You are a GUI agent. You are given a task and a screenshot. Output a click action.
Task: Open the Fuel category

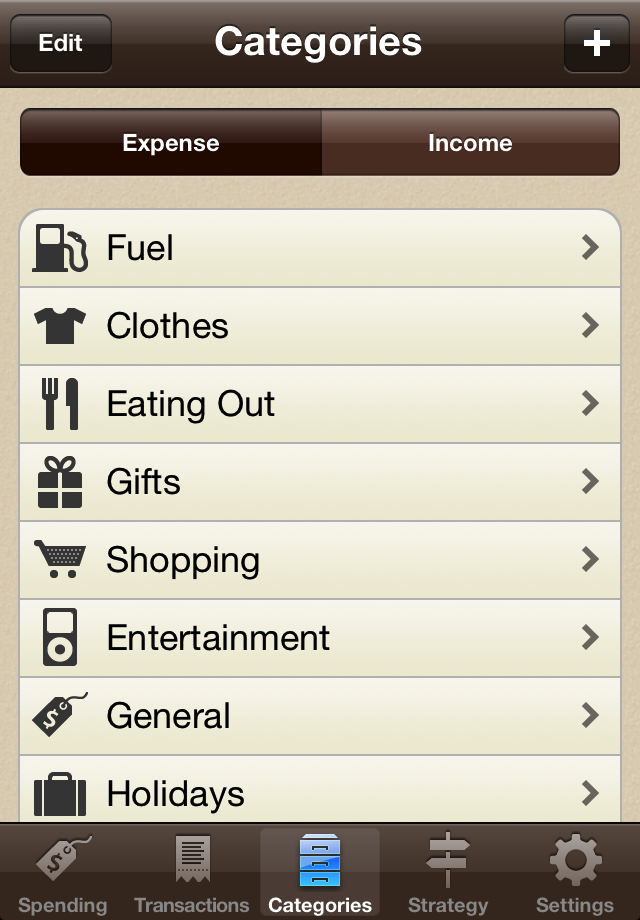(x=320, y=248)
